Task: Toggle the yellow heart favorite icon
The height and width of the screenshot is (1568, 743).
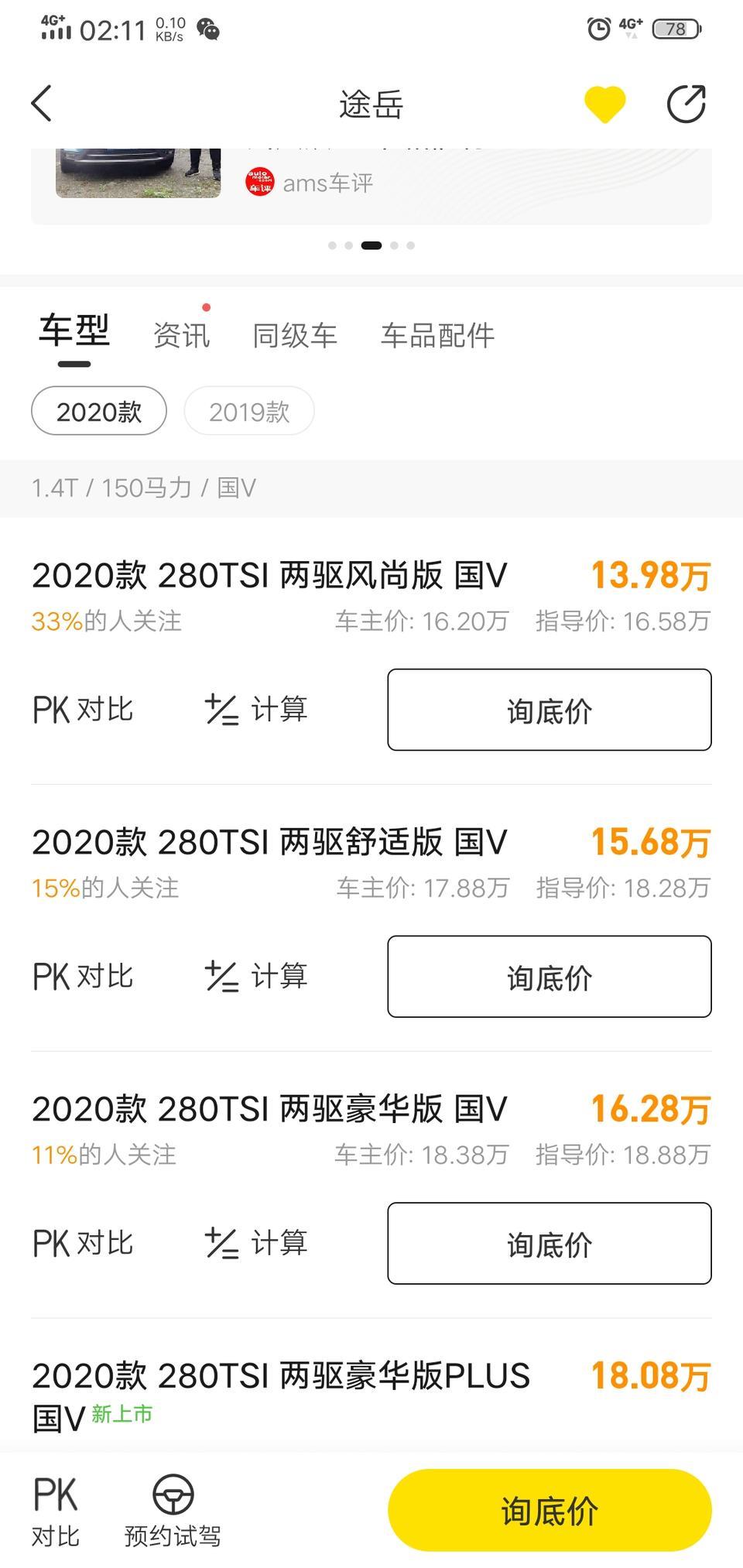Action: [604, 104]
